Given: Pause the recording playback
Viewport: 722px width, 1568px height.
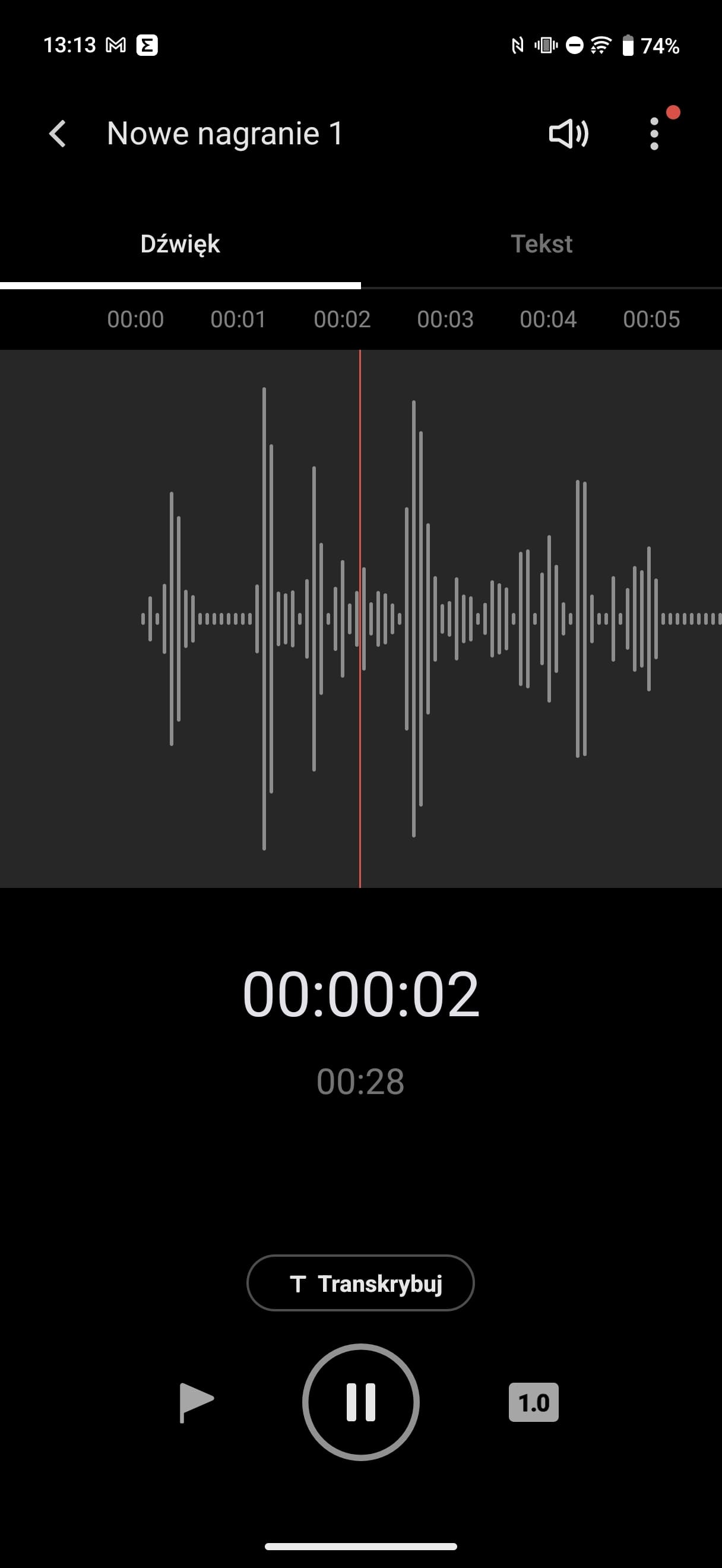Looking at the screenshot, I should pyautogui.click(x=360, y=1402).
